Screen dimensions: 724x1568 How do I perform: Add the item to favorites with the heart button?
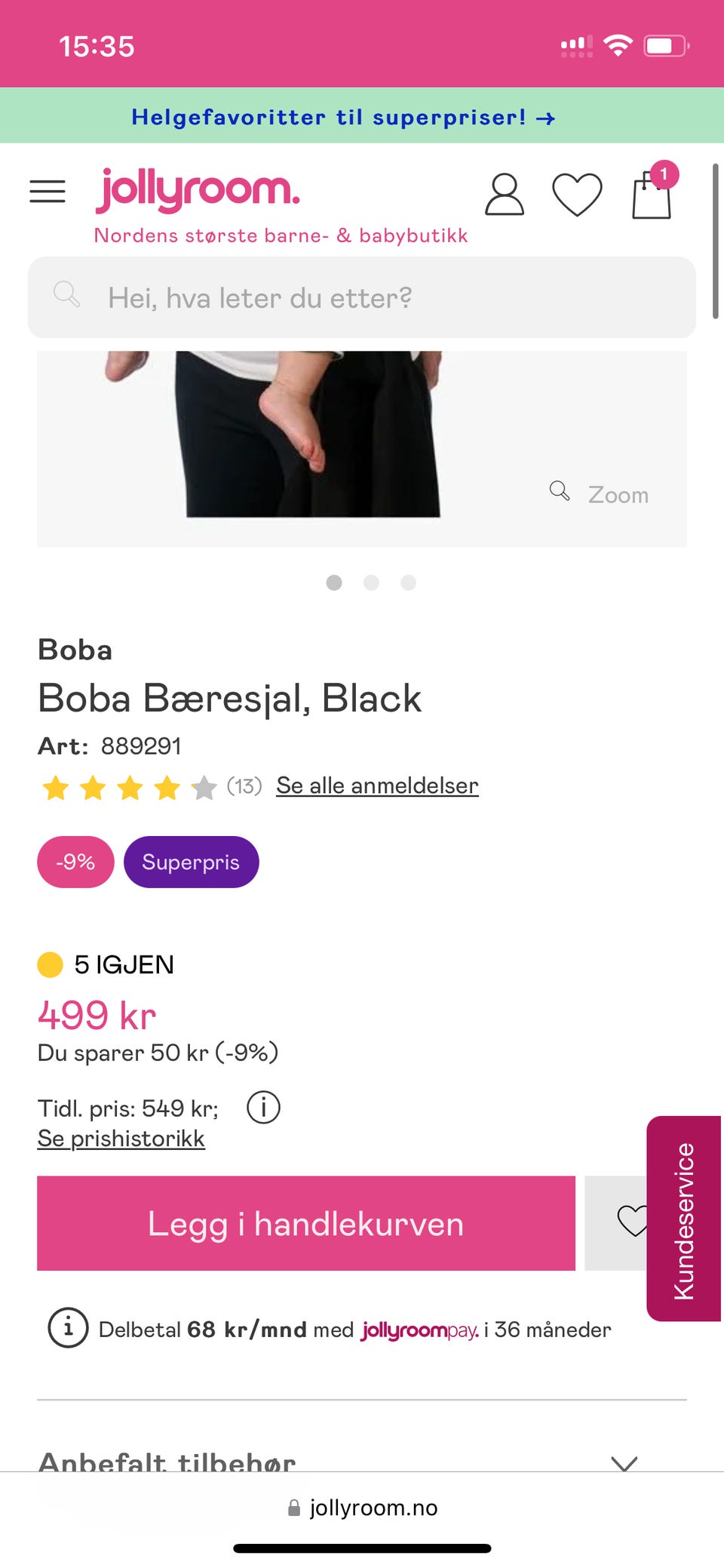coord(633,1224)
